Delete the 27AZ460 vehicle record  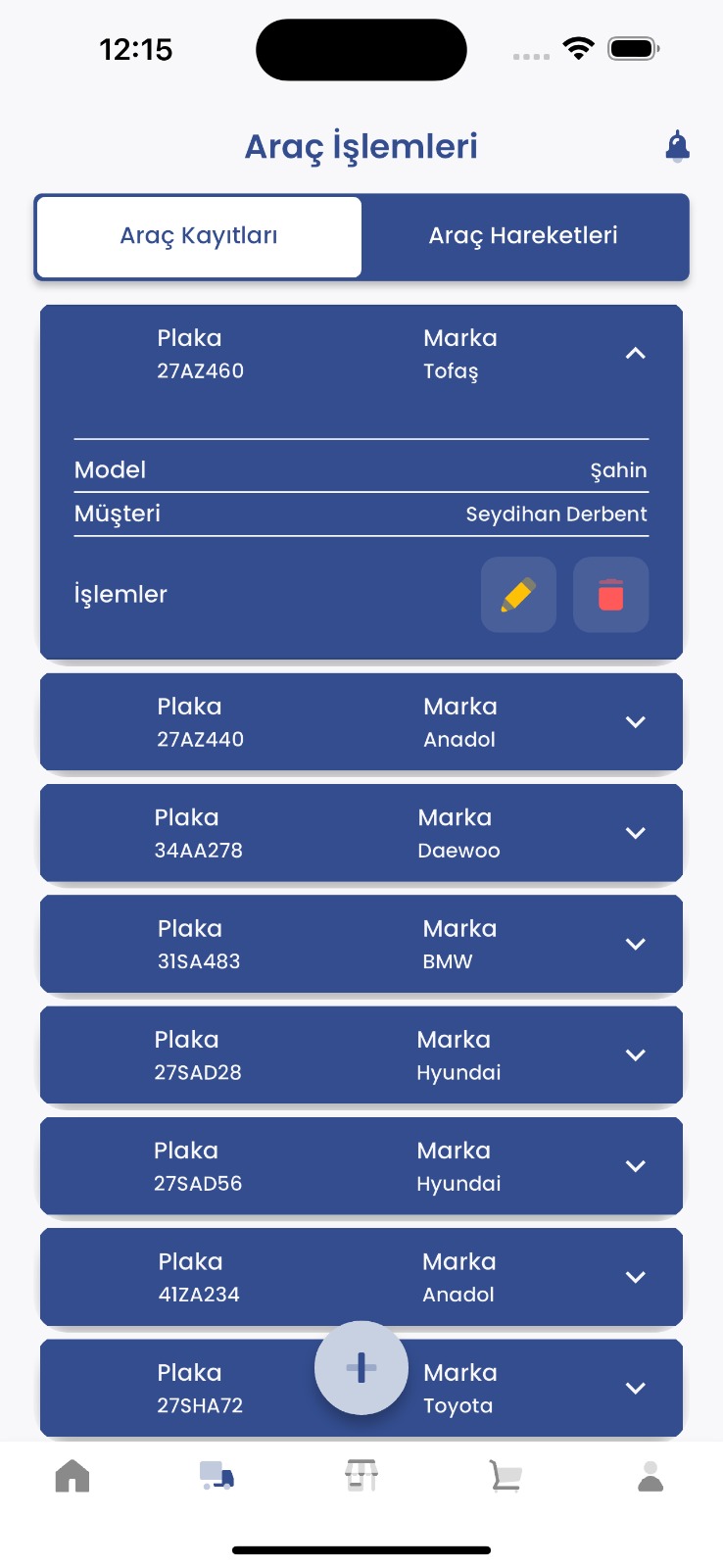(610, 595)
